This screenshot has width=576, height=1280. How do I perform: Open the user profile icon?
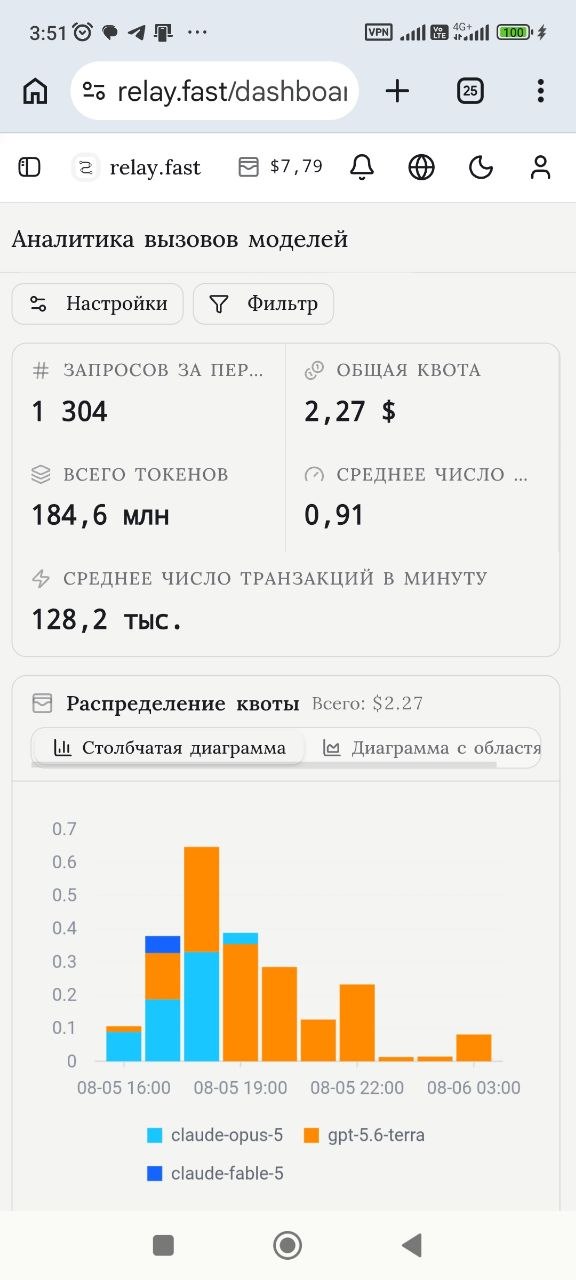[x=541, y=167]
